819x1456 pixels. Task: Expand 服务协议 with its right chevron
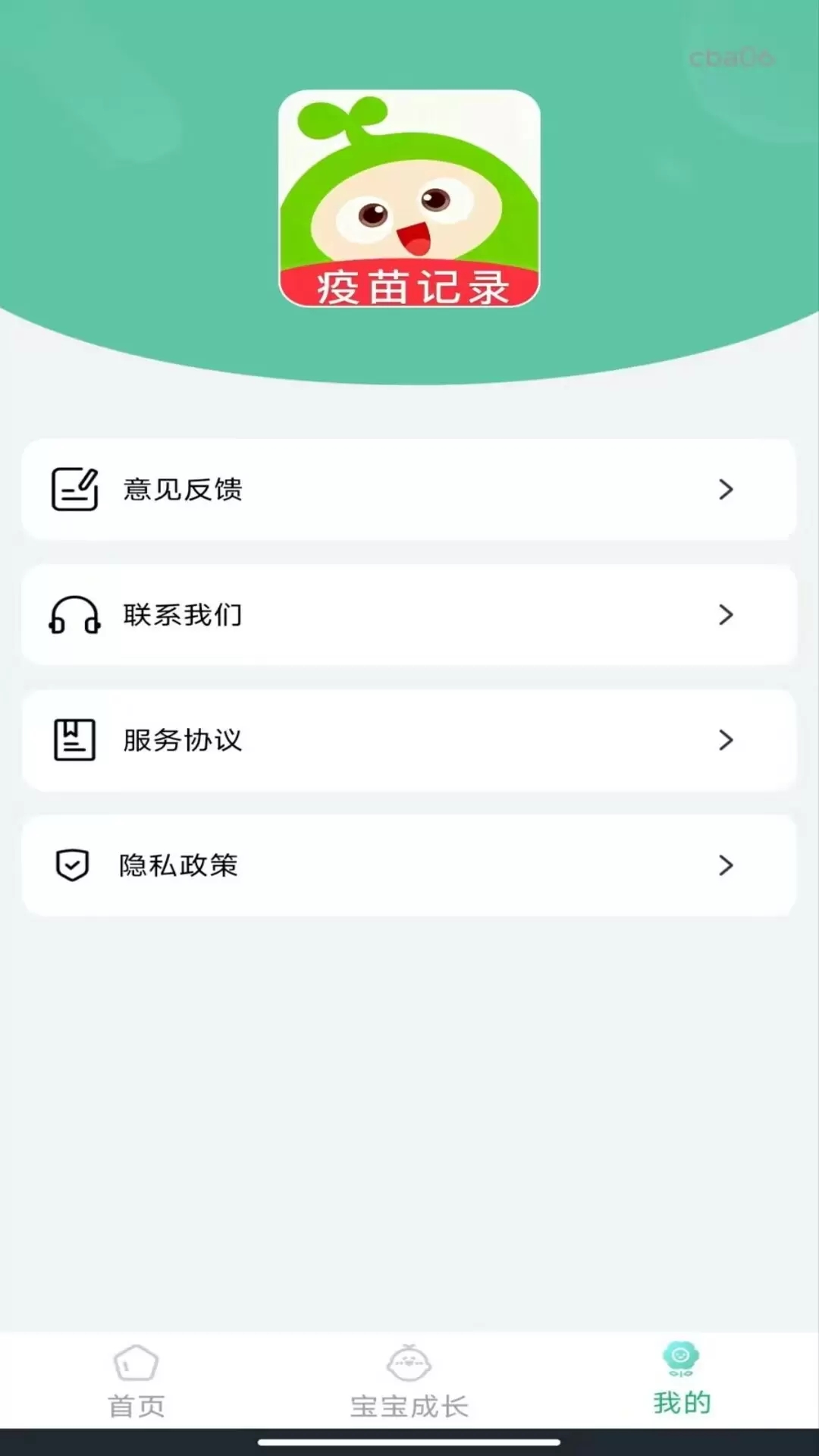coord(726,741)
